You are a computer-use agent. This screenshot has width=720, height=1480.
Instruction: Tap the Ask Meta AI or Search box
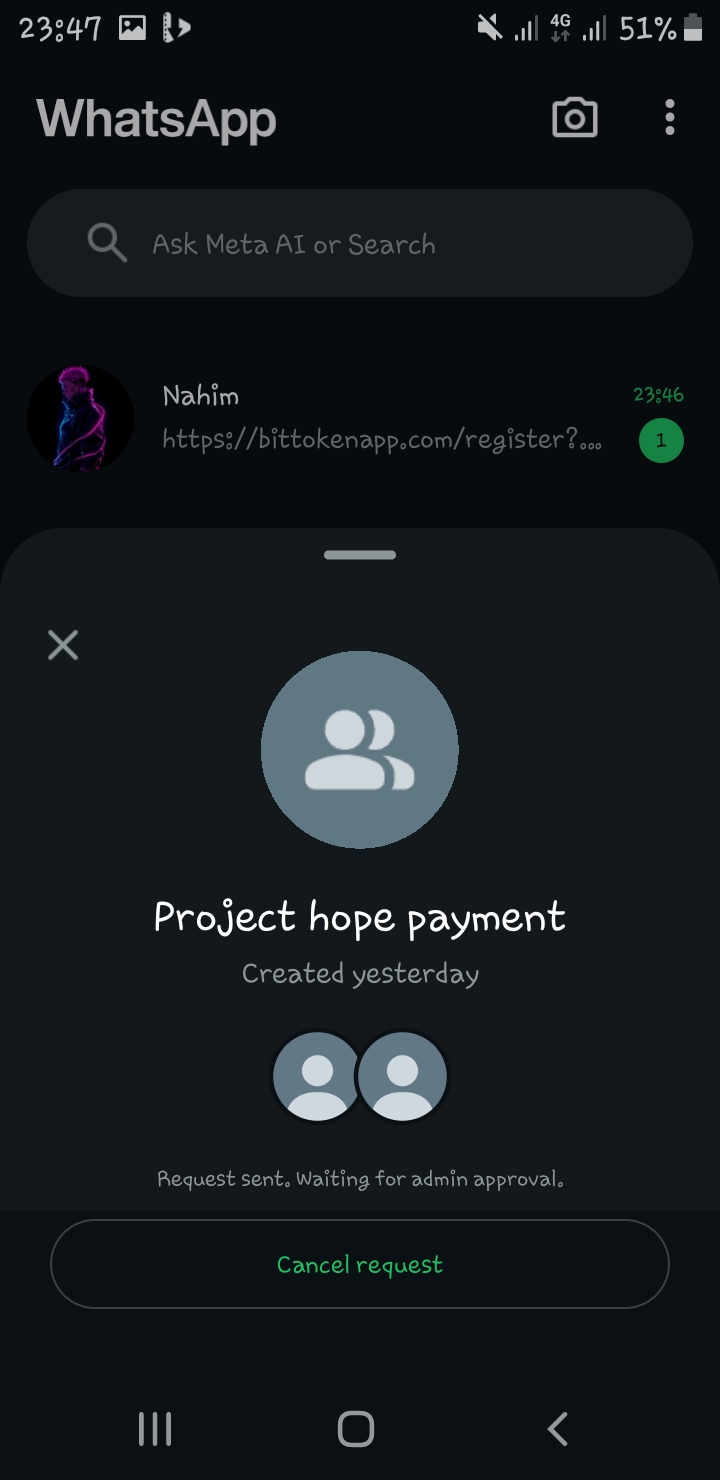(x=360, y=244)
